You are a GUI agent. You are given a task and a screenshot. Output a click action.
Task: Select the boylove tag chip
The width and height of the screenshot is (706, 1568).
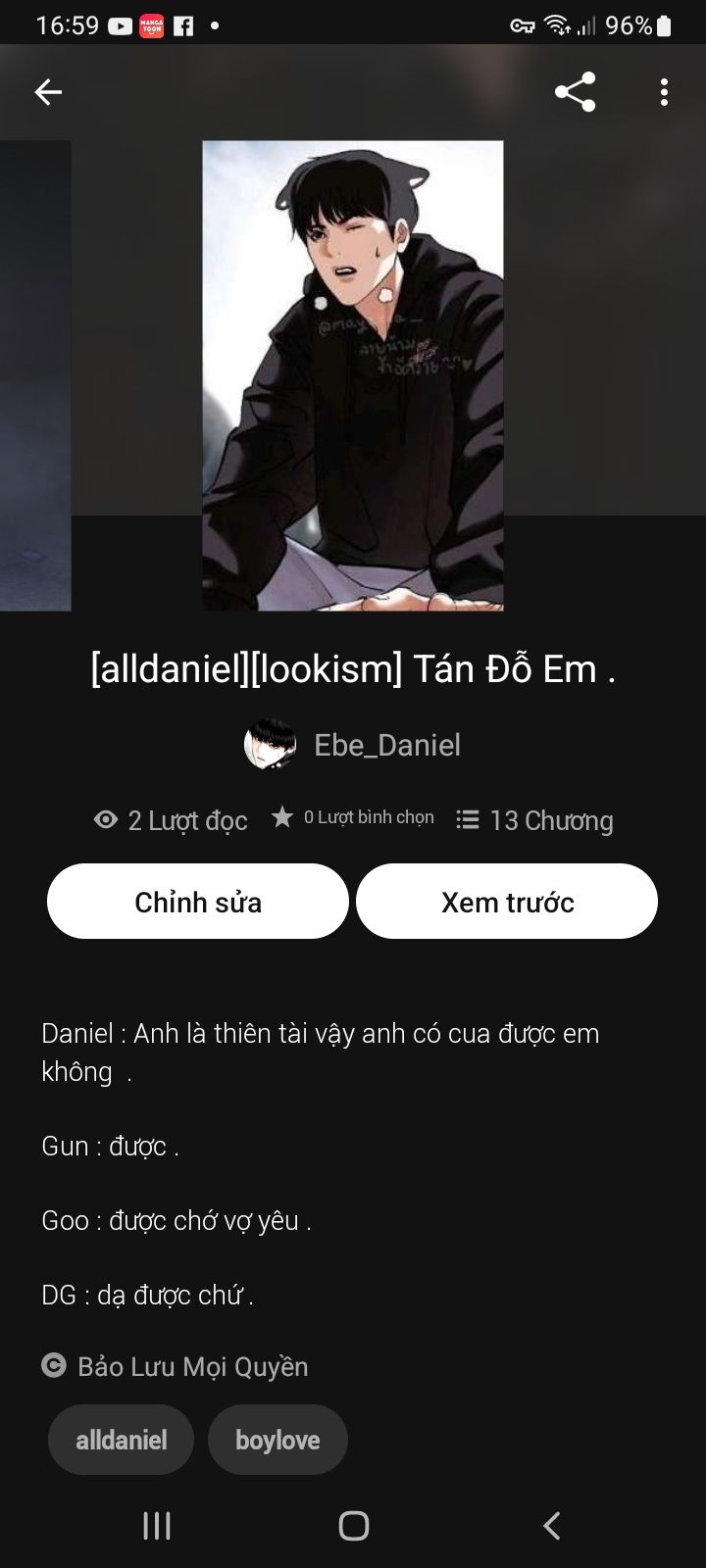click(277, 1440)
